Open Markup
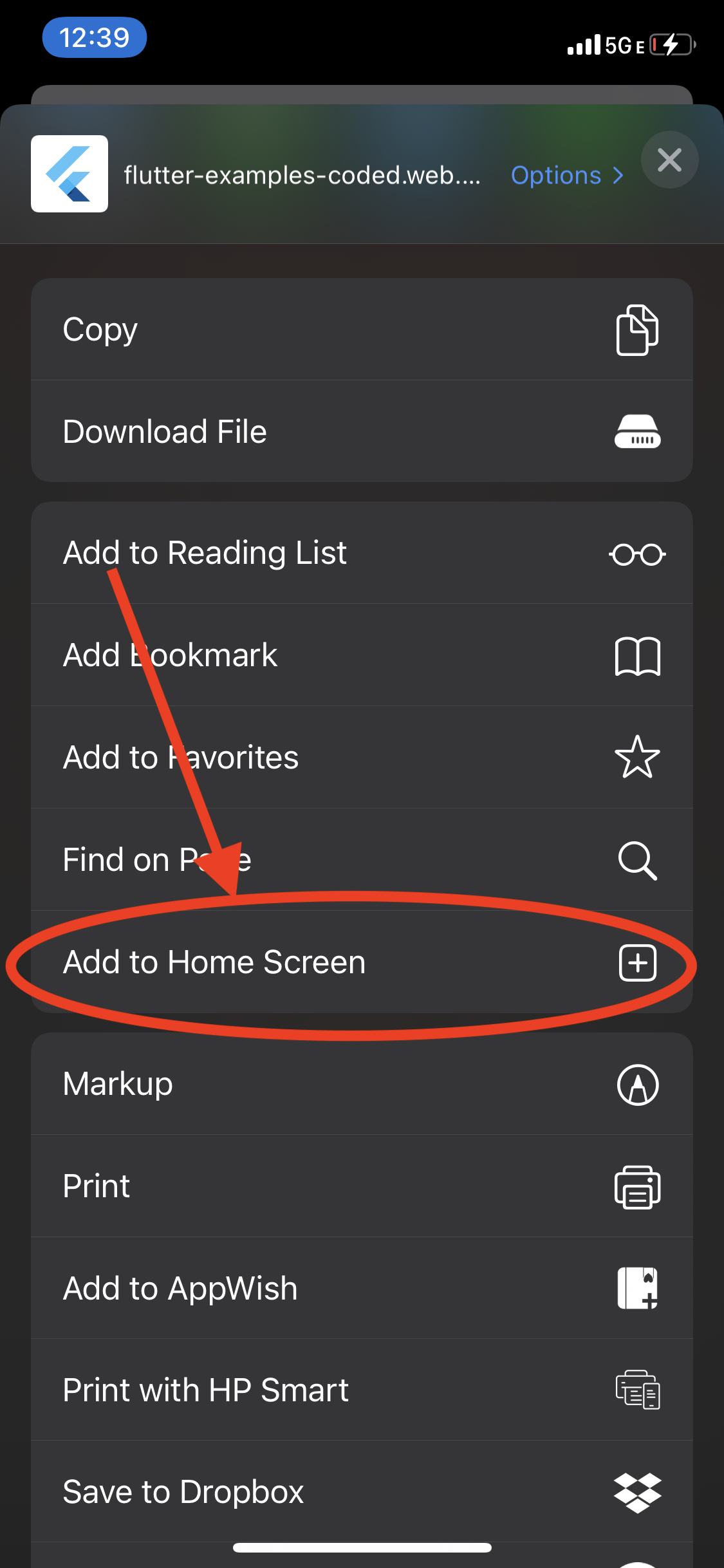 362,1084
